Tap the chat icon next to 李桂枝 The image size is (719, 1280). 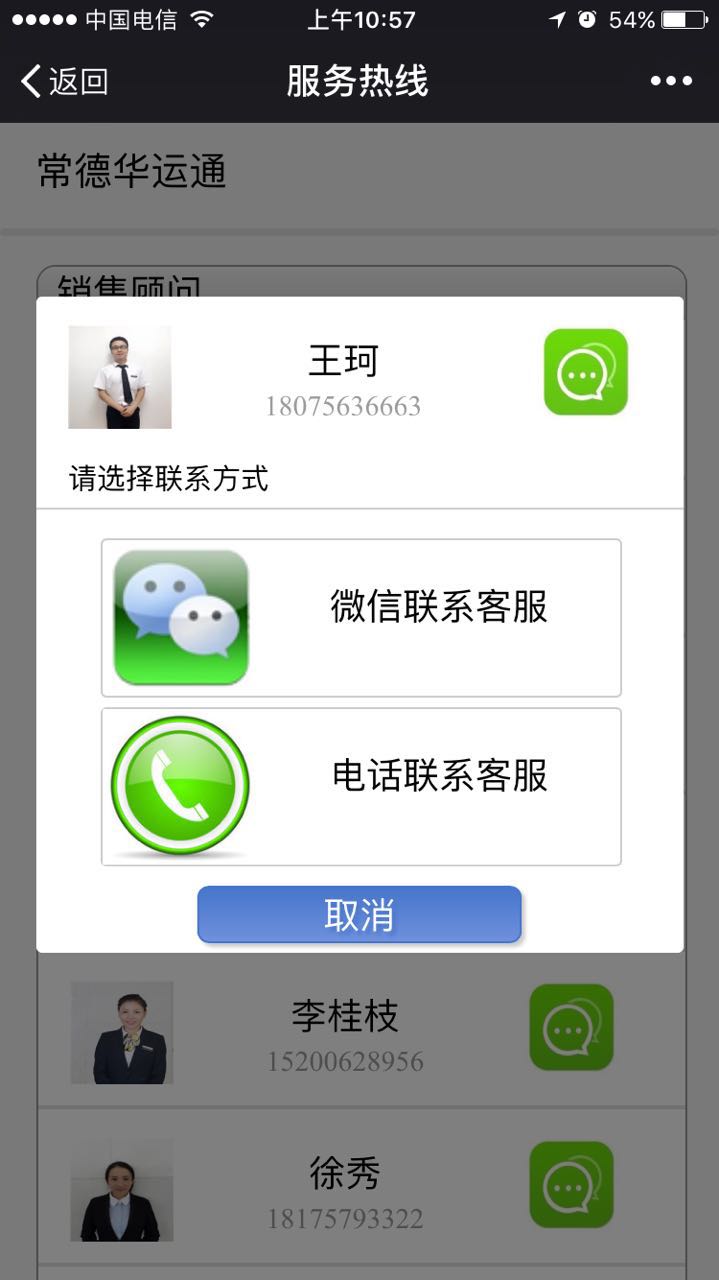(571, 1027)
